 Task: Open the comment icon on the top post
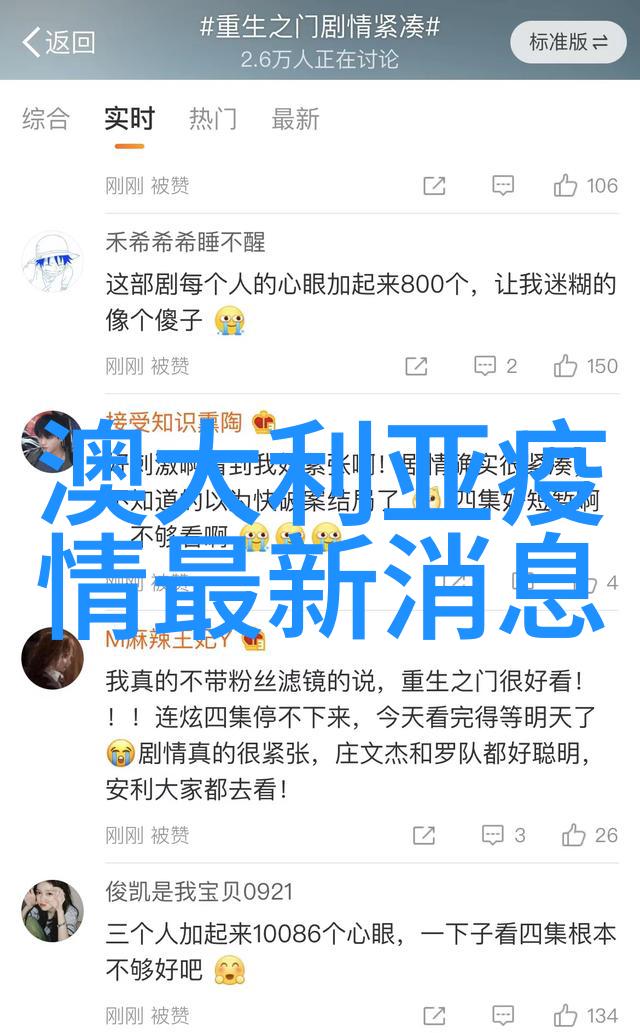point(503,186)
